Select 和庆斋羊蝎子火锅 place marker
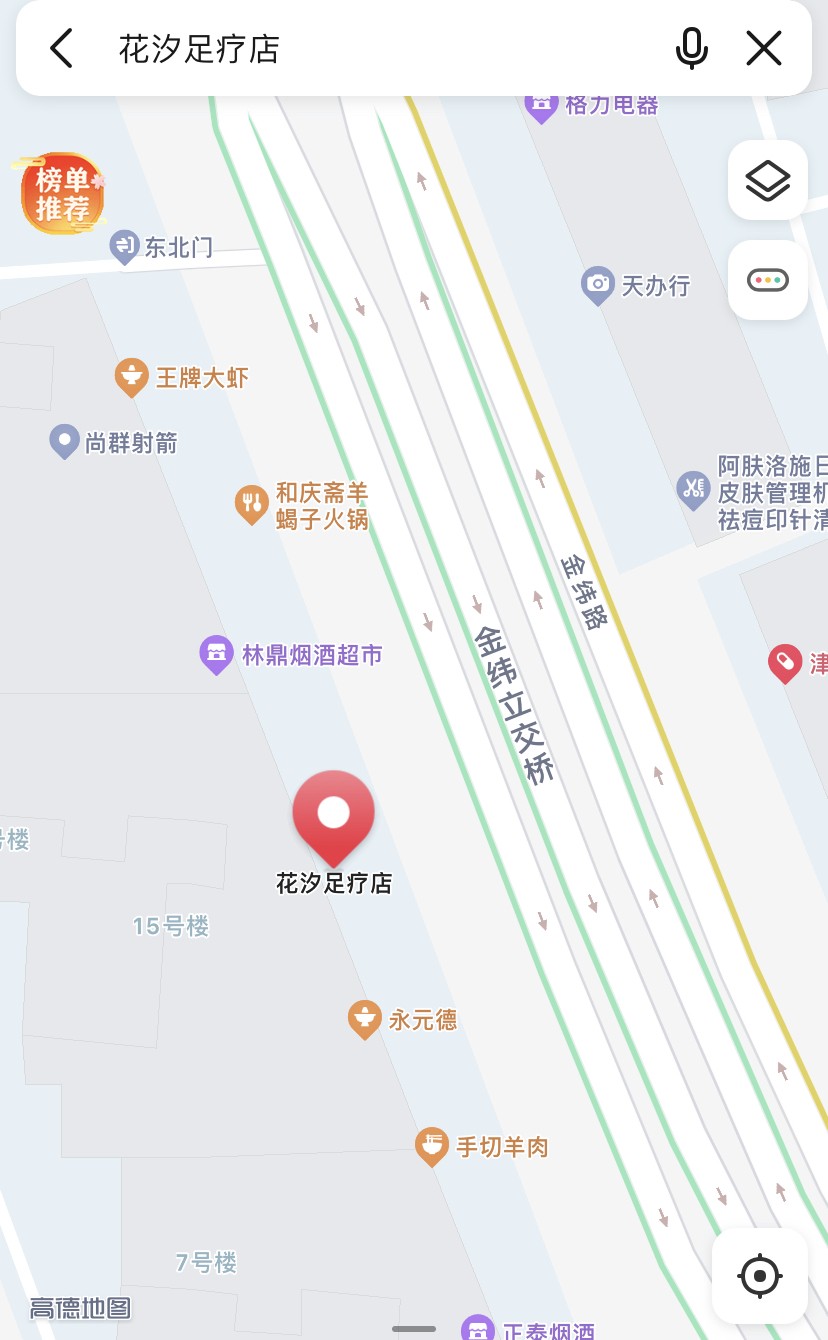 click(252, 503)
